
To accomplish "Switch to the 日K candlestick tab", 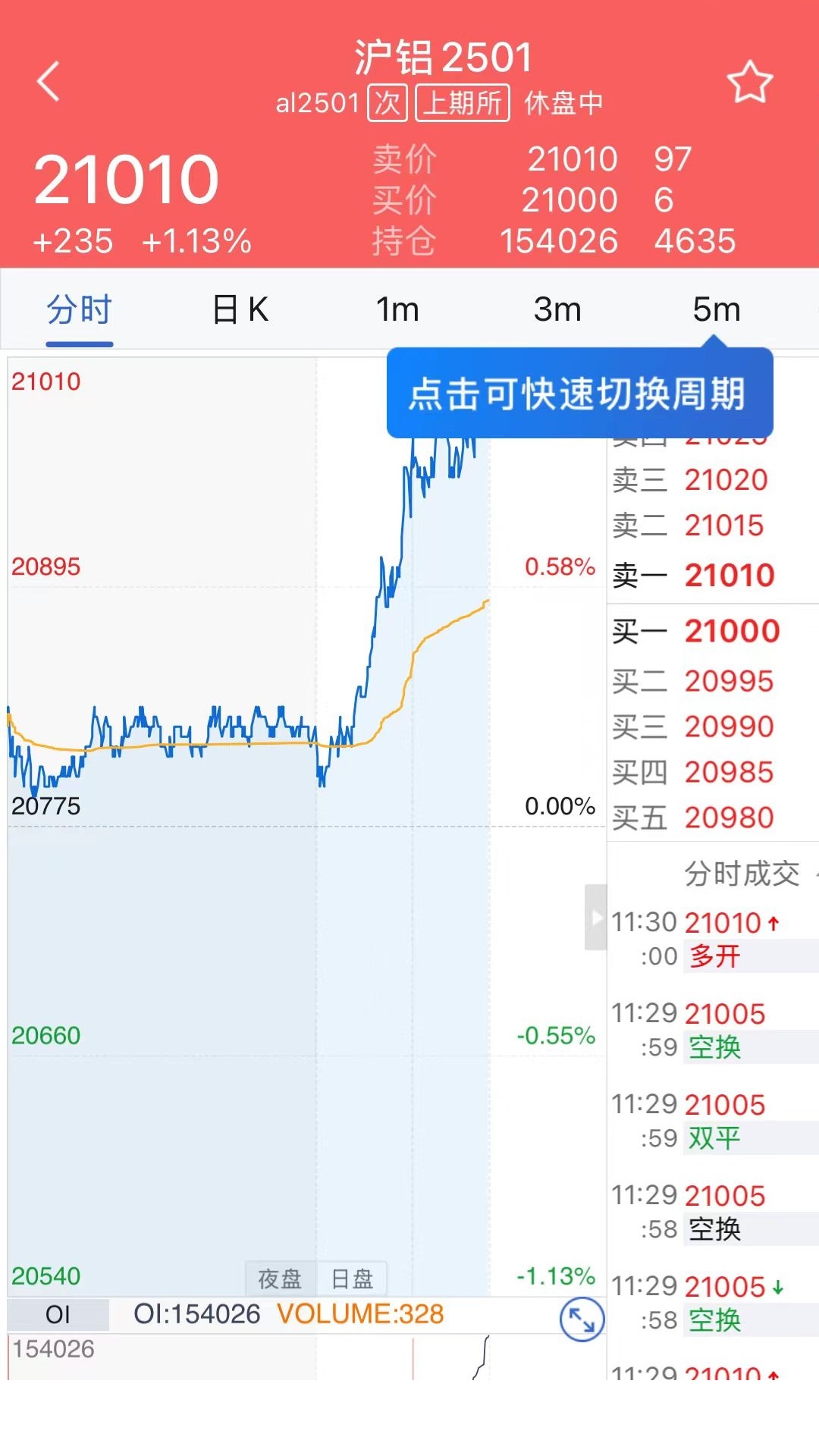I will pos(239,309).
